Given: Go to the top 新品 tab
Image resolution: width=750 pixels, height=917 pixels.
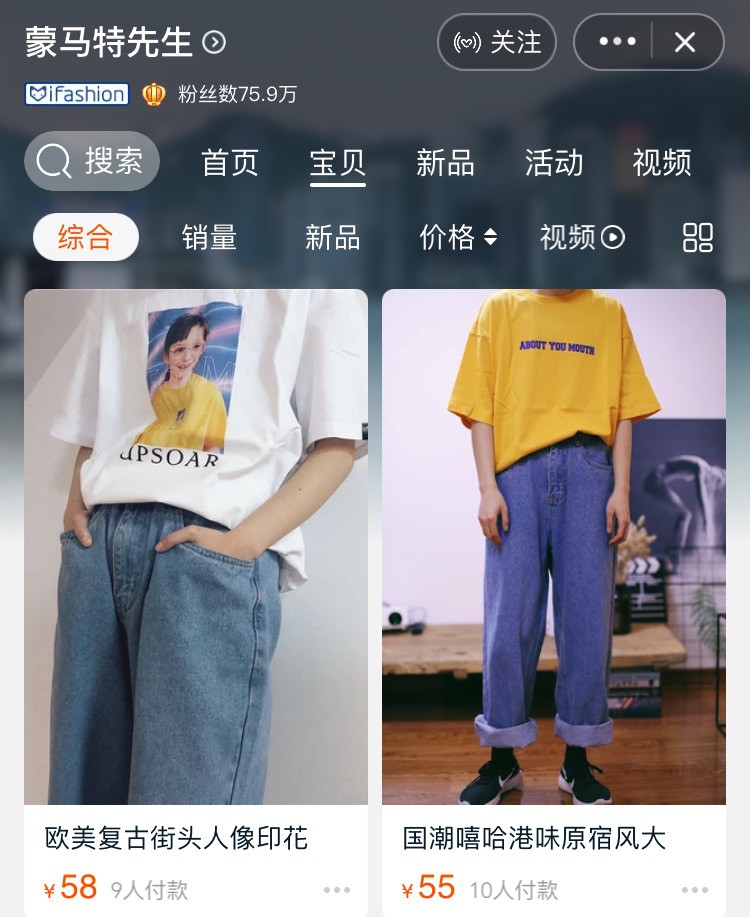Looking at the screenshot, I should tap(445, 163).
